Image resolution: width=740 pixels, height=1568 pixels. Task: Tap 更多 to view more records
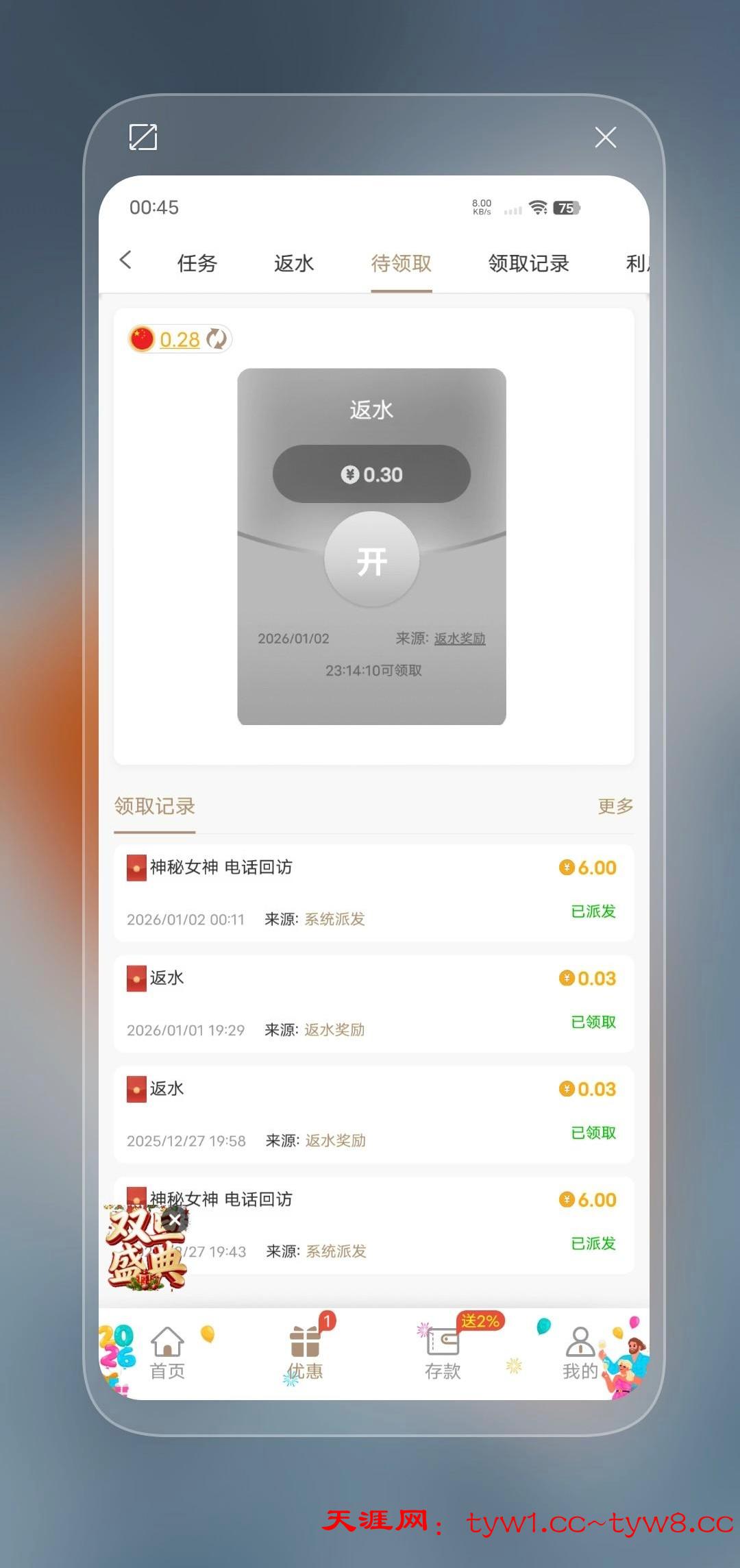615,806
